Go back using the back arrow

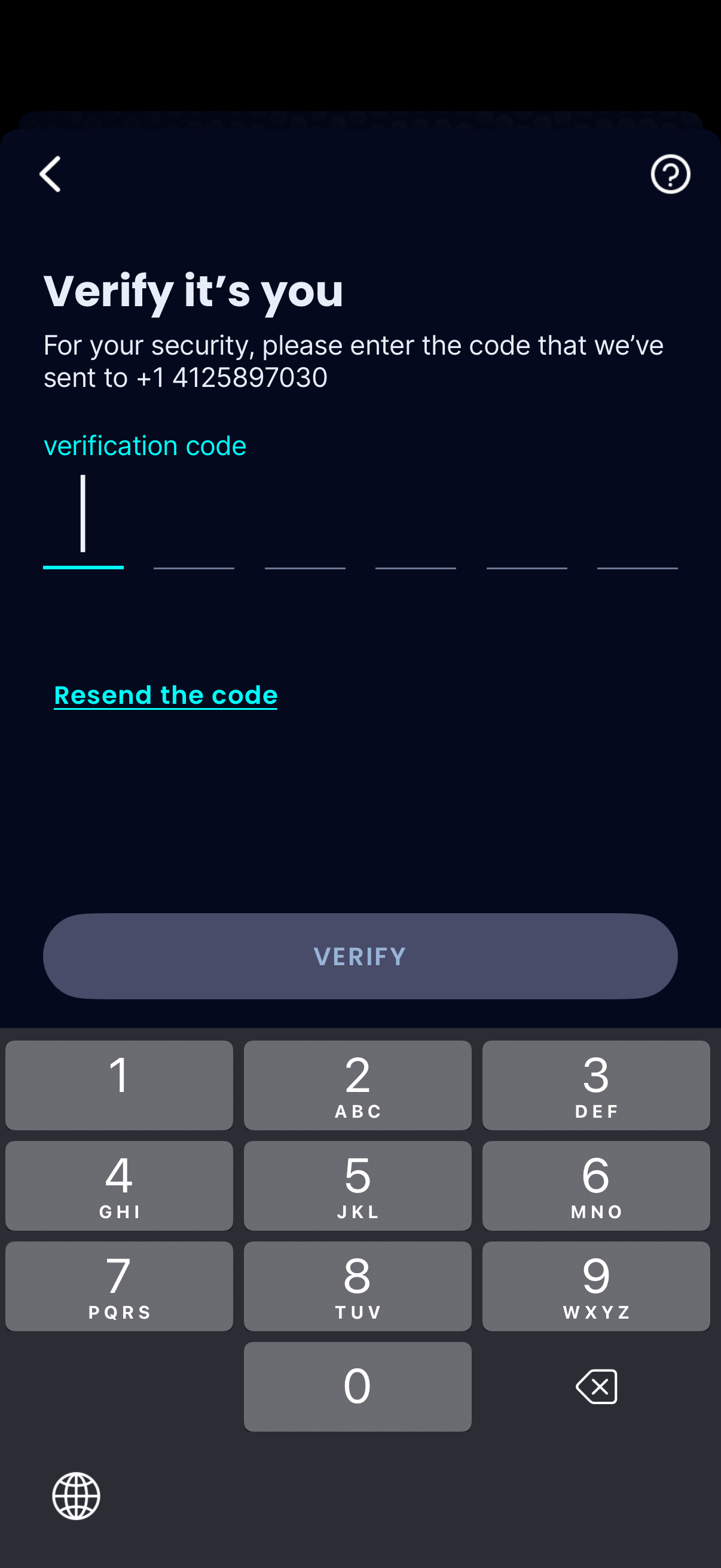[50, 173]
